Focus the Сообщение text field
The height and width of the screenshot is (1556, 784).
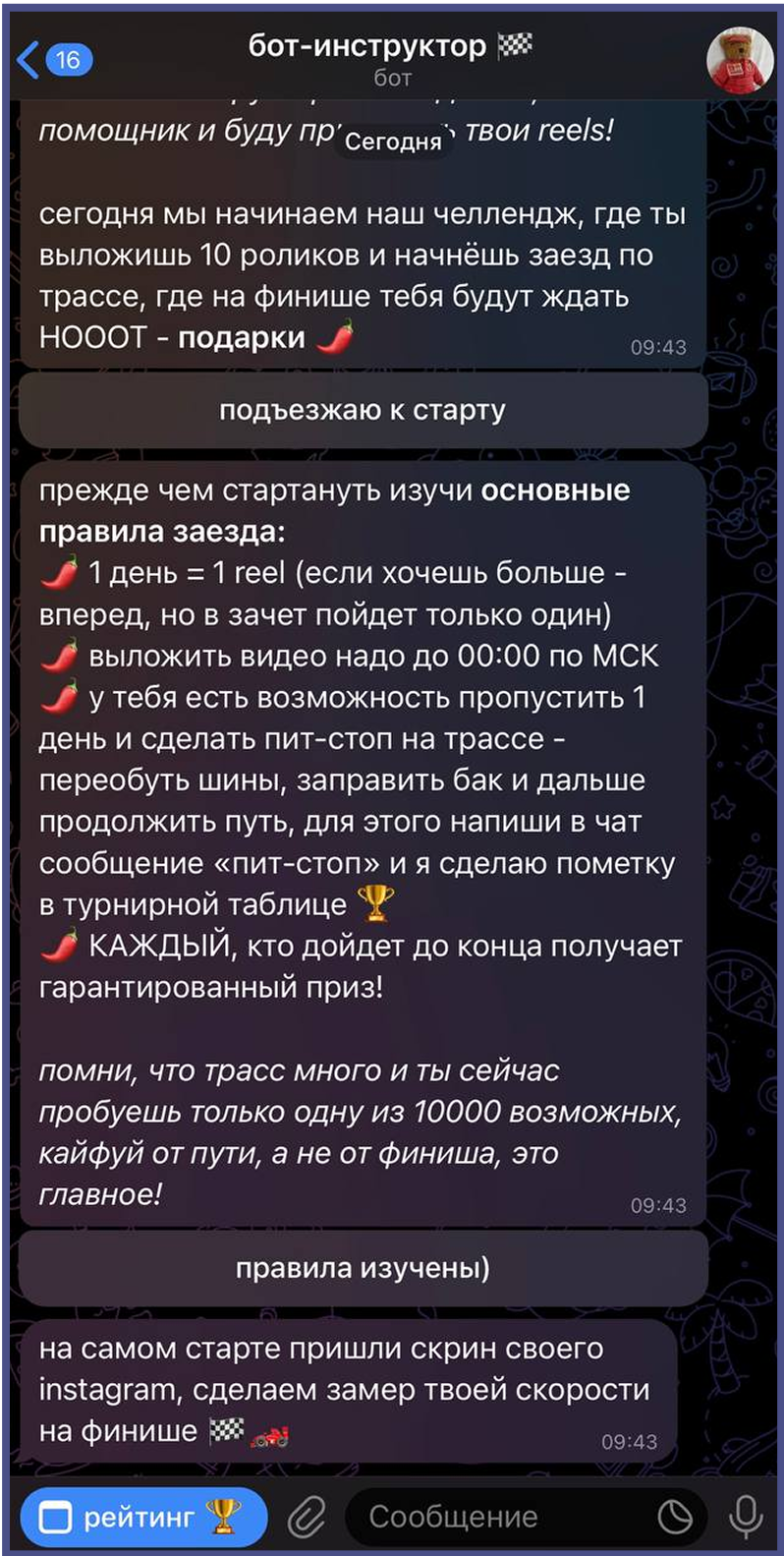(x=491, y=1517)
